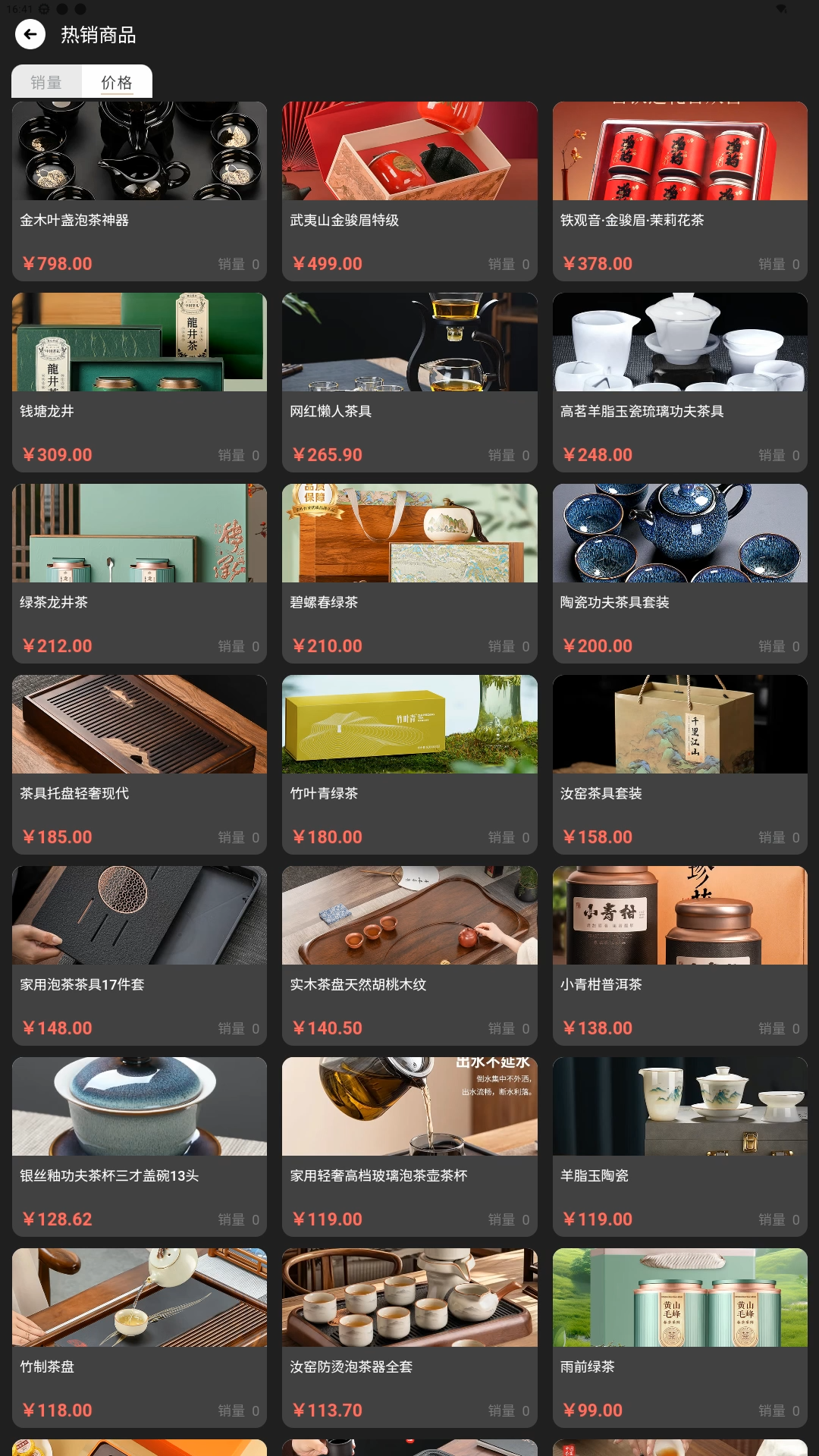Select the 价格 sort tab
The image size is (819, 1456).
coord(117,82)
